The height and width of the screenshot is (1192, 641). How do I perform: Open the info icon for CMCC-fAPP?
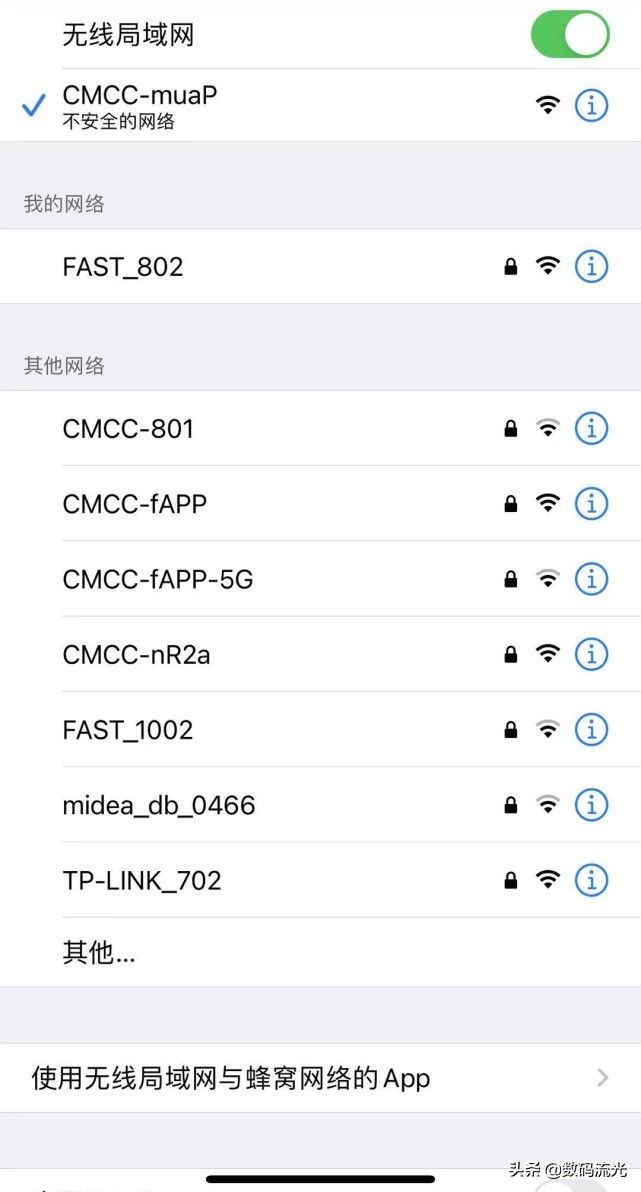pos(591,504)
